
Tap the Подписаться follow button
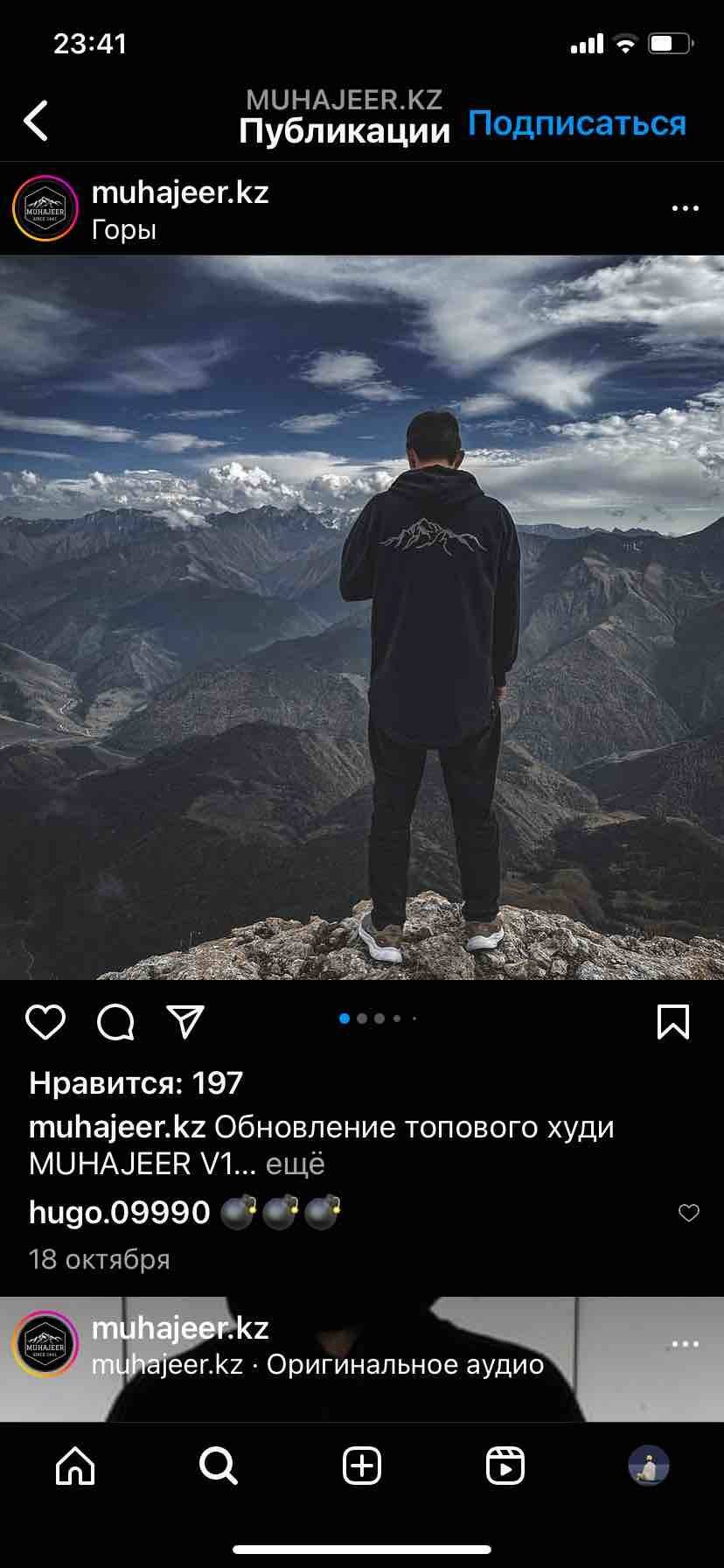pos(577,123)
